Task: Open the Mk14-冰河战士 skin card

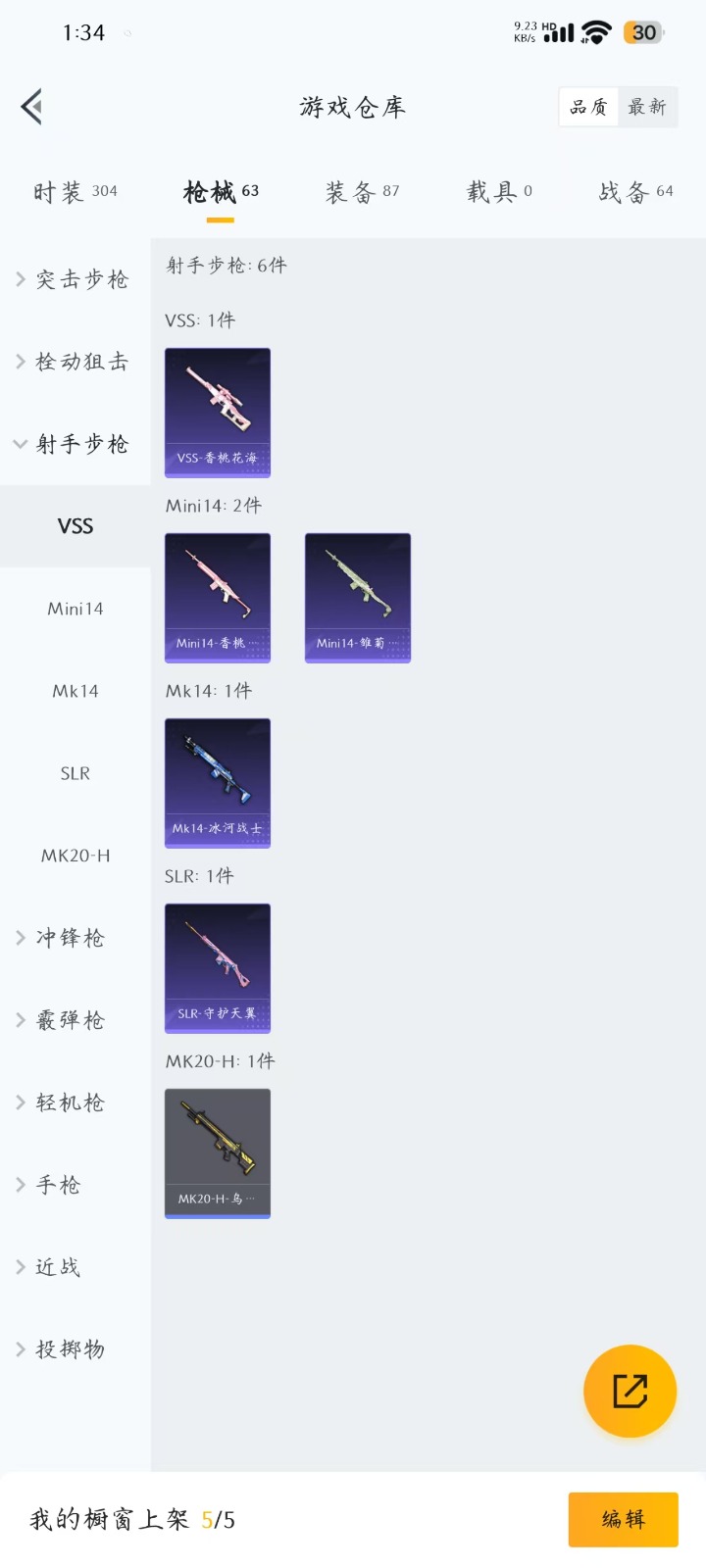Action: coord(218,783)
